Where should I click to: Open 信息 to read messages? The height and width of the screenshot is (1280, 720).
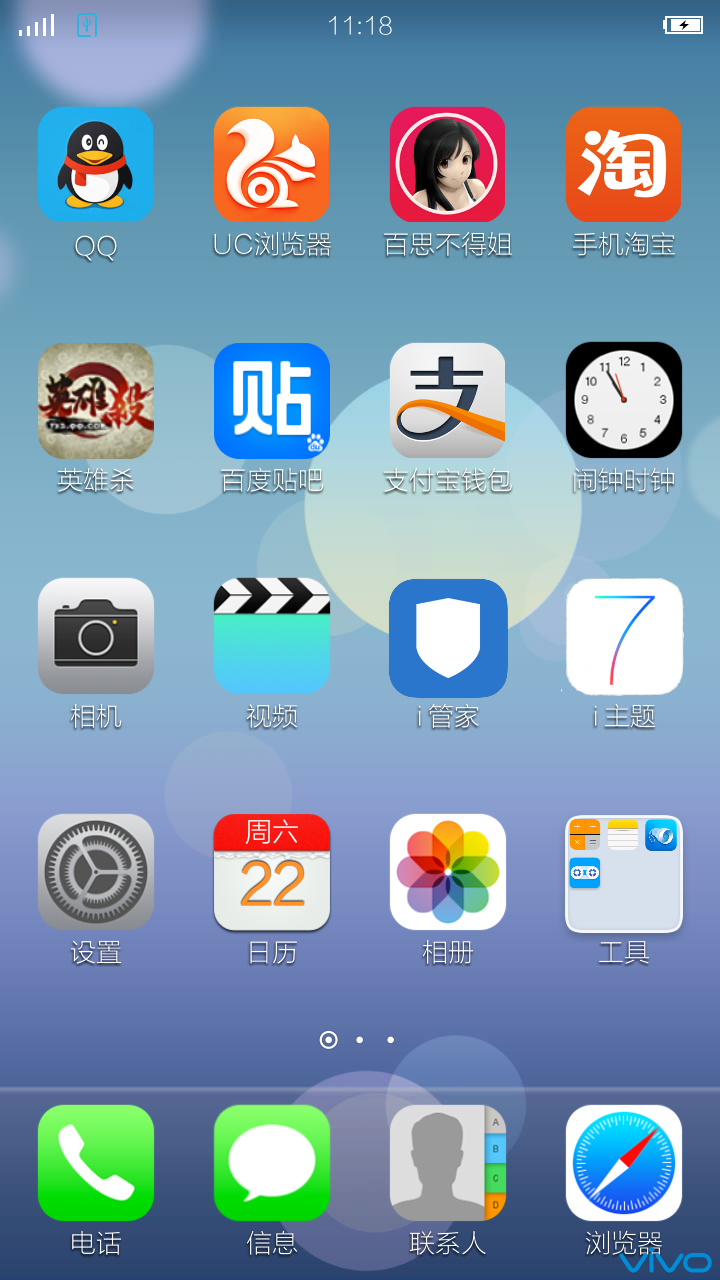[271, 1163]
